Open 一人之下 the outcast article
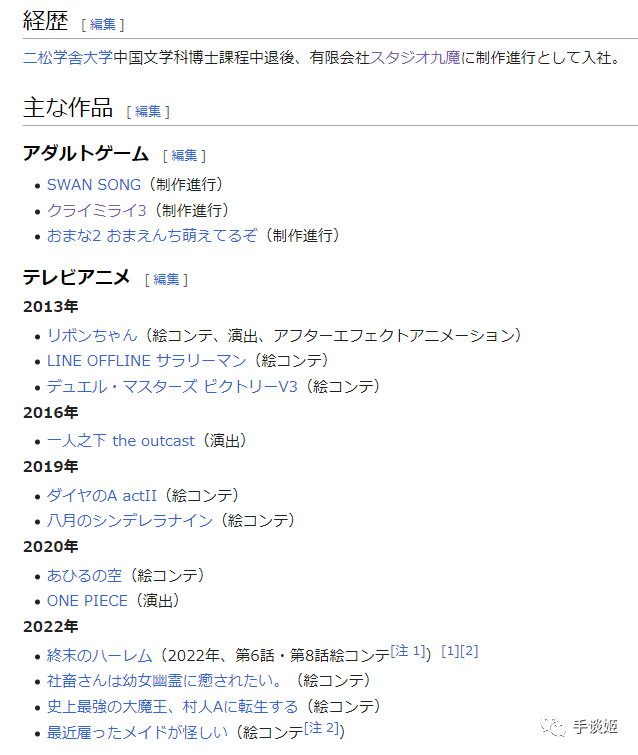638x755 pixels. [x=120, y=440]
